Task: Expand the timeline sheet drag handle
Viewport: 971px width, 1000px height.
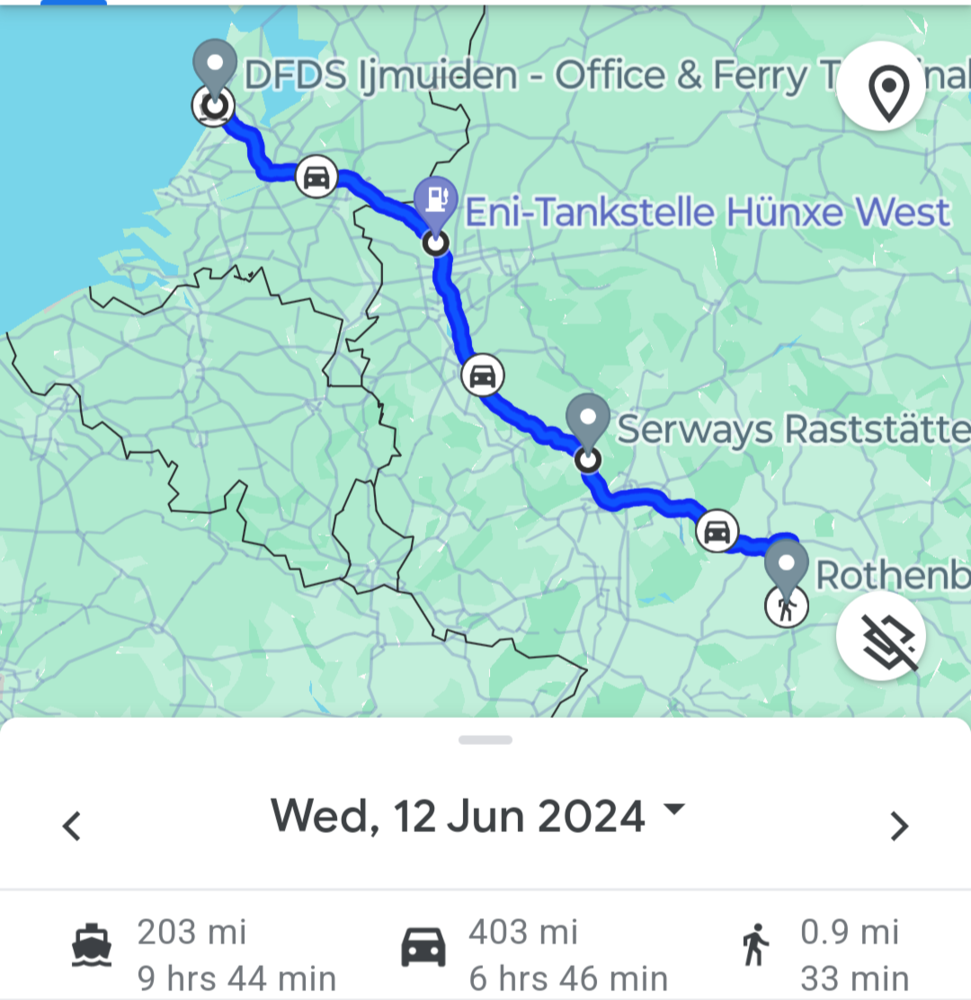Action: [x=485, y=740]
